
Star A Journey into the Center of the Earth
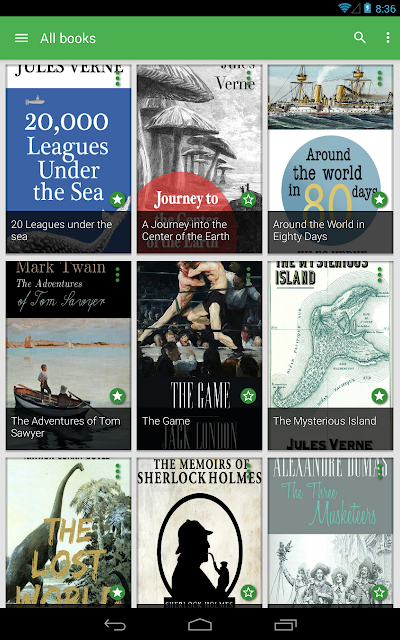click(x=248, y=199)
